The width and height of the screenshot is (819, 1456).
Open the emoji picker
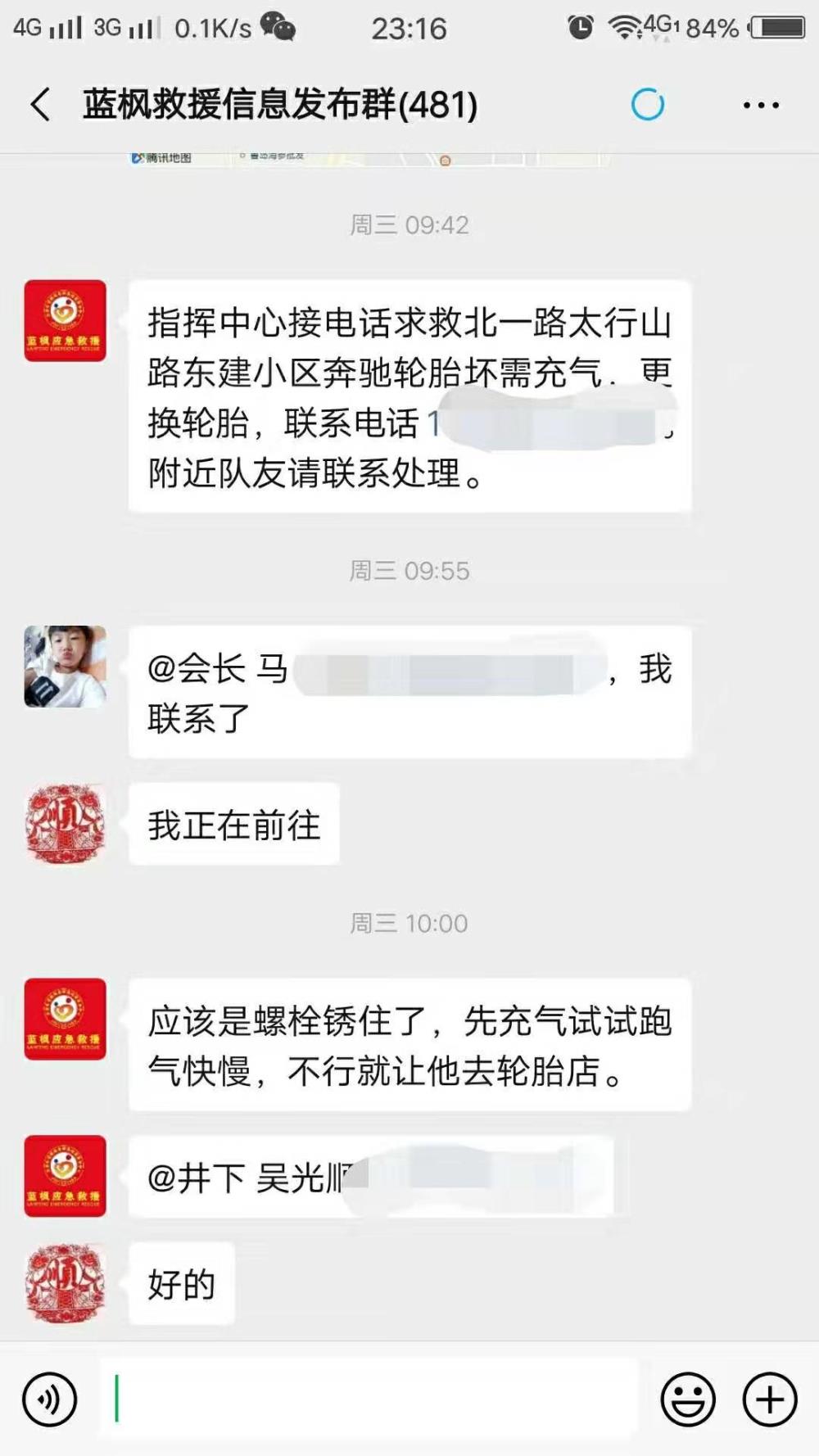[x=688, y=1399]
